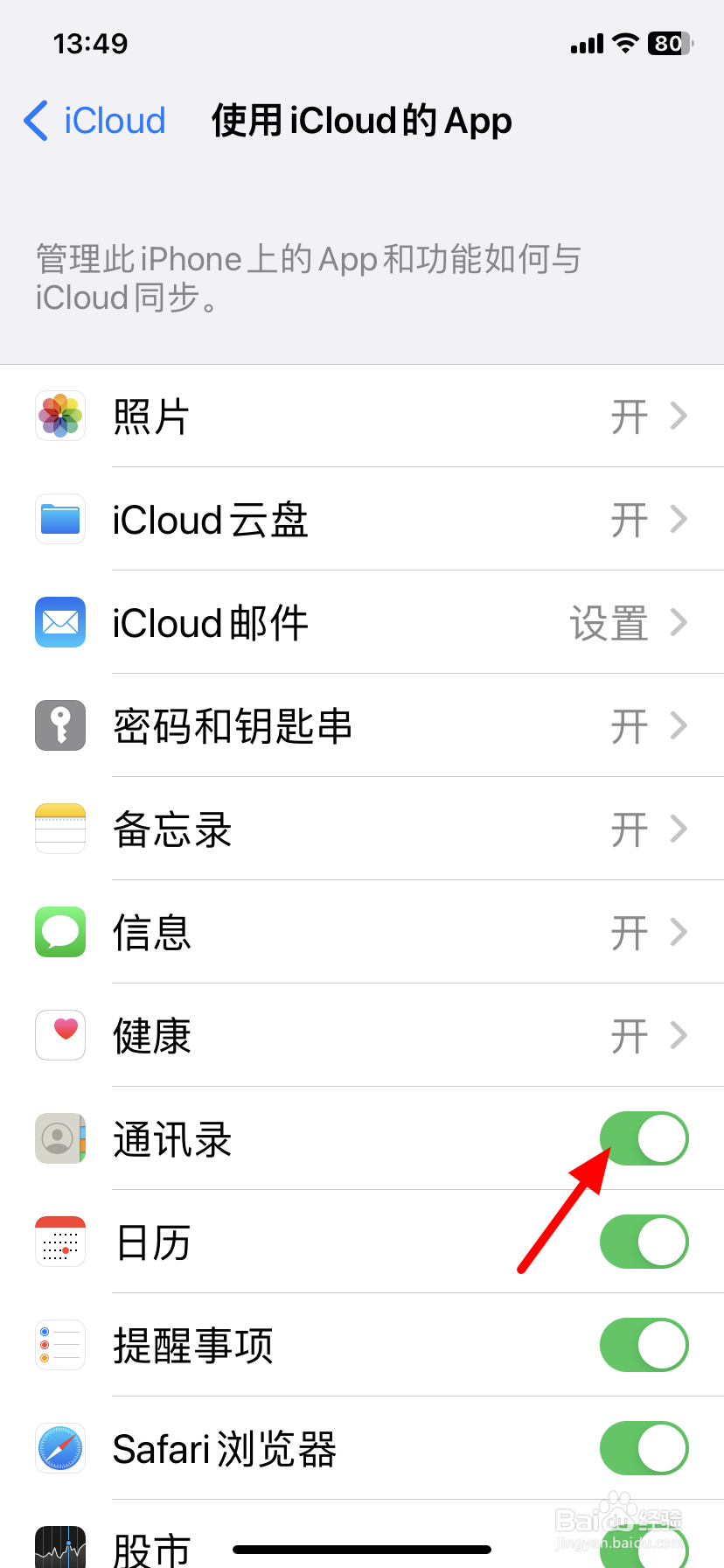Viewport: 724px width, 1568px height.
Task: Open 密码和钥匙串 settings
Action: [362, 726]
